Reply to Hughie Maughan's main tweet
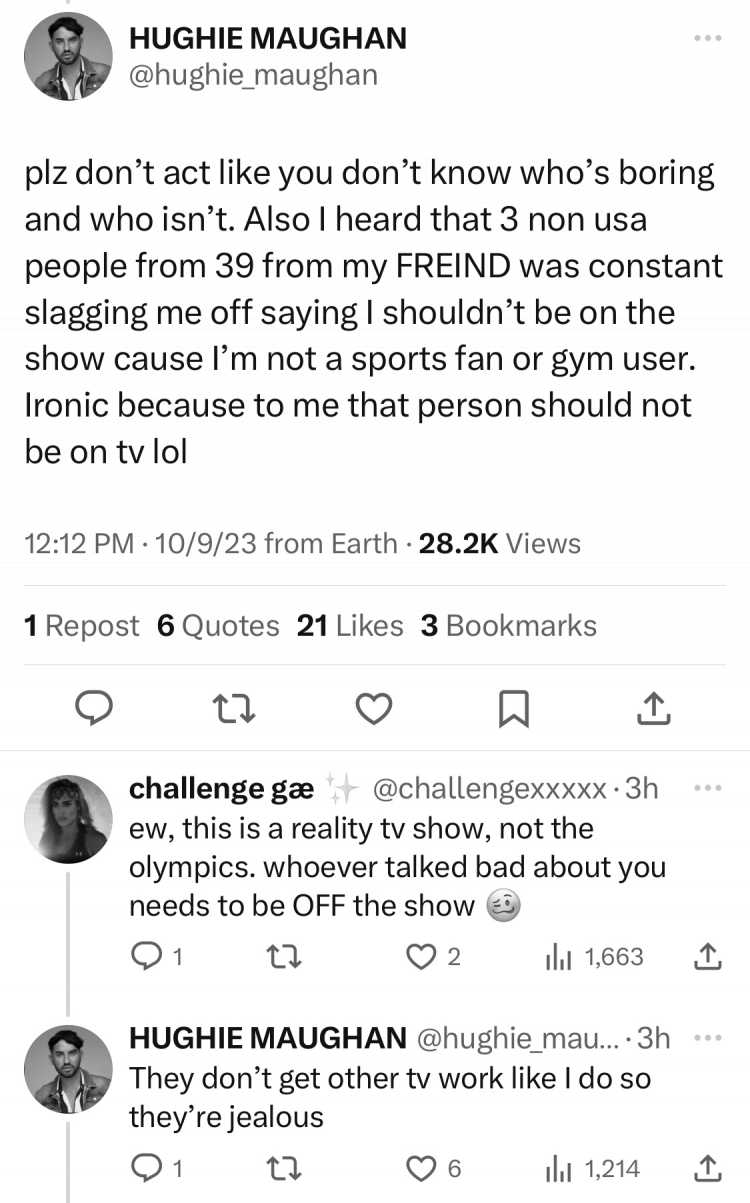The height and width of the screenshot is (1203, 750). pos(95,708)
